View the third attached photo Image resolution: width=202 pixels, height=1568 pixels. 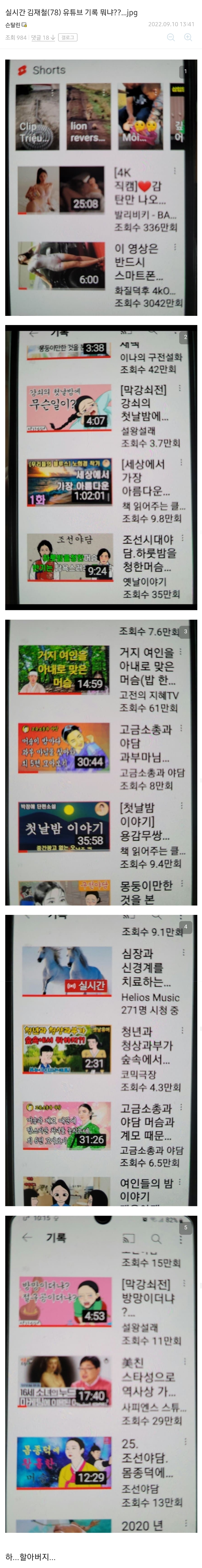click(101, 762)
